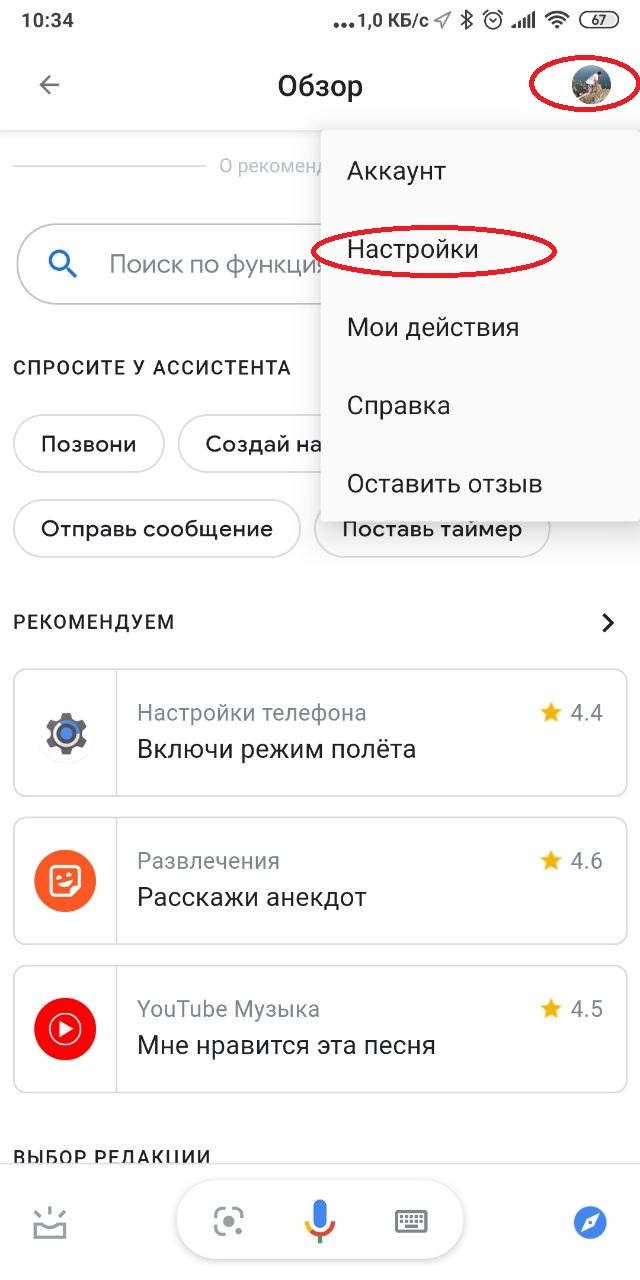Open the Мне нравится эта песня card
The height and width of the screenshot is (1280, 640).
click(x=320, y=1029)
